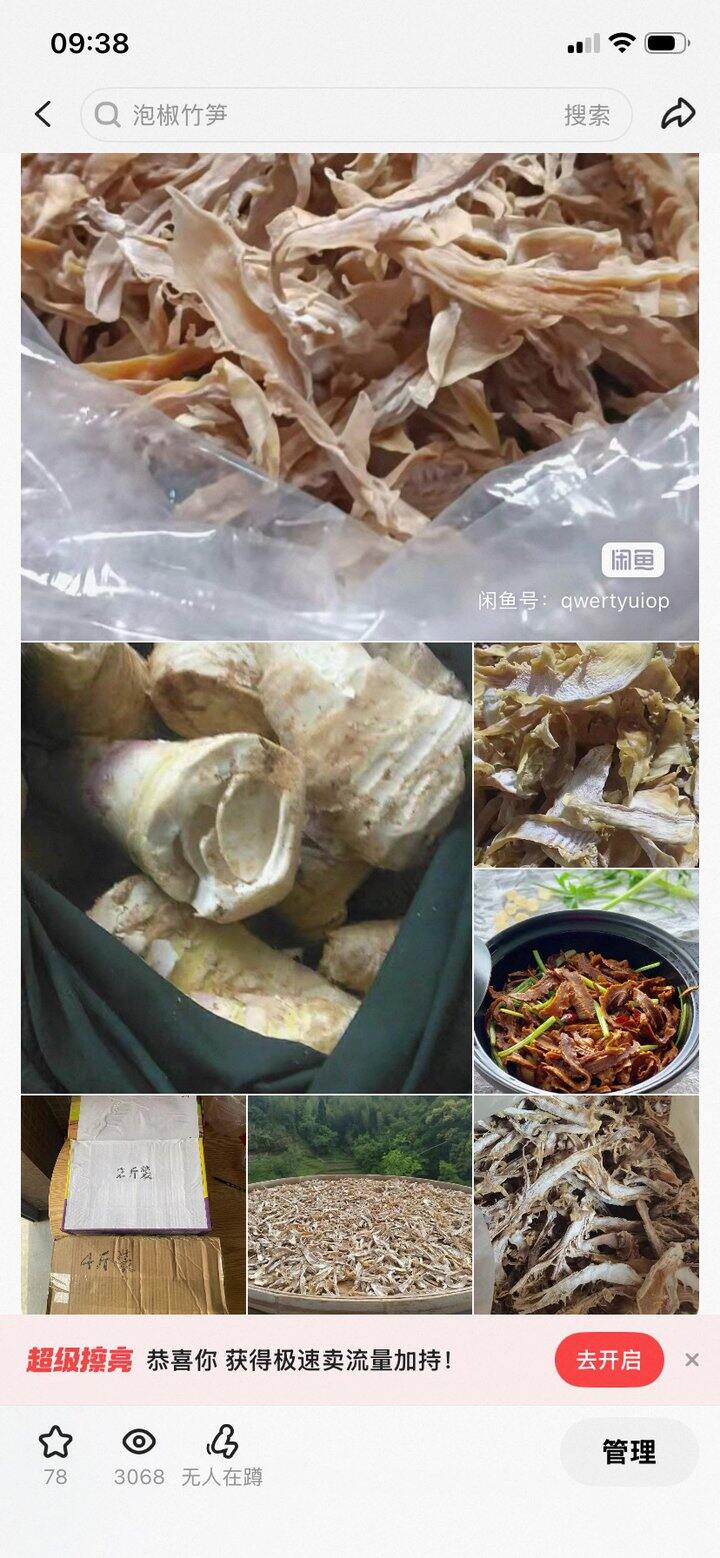Image resolution: width=720 pixels, height=1558 pixels.
Task: View the packaging boxes photo
Action: point(133,1204)
